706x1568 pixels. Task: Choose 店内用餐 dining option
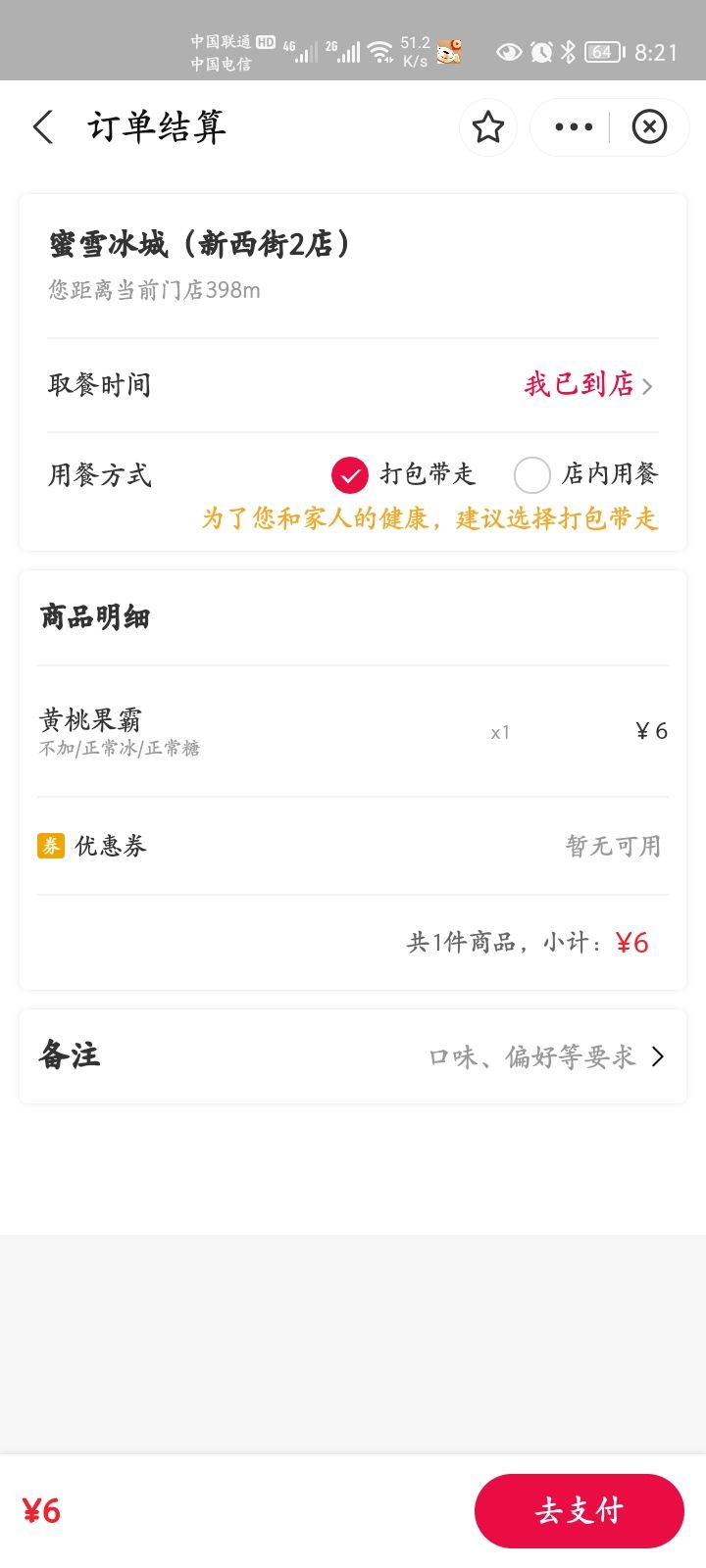pos(532,475)
